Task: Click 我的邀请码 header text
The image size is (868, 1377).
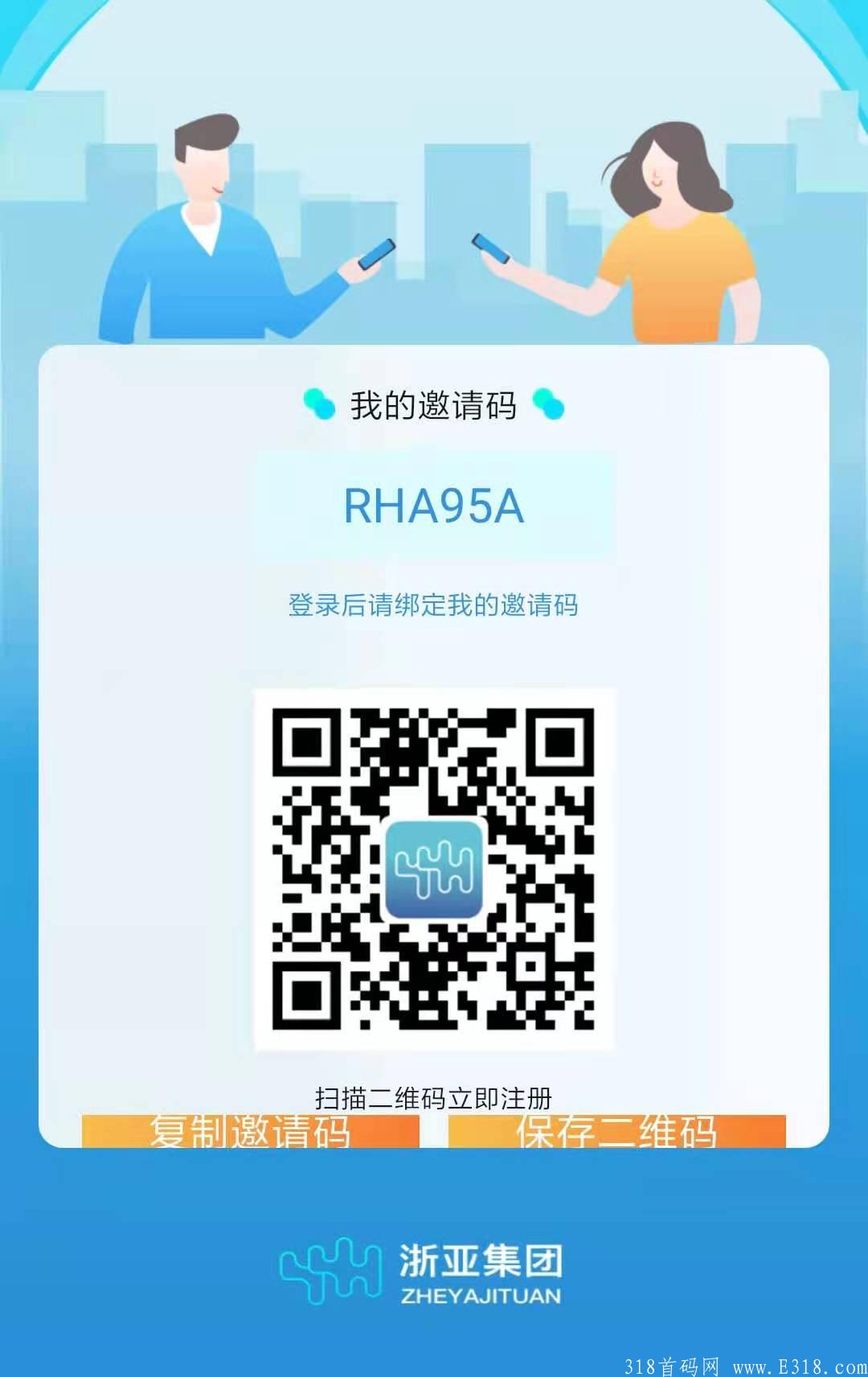Action: [434, 404]
